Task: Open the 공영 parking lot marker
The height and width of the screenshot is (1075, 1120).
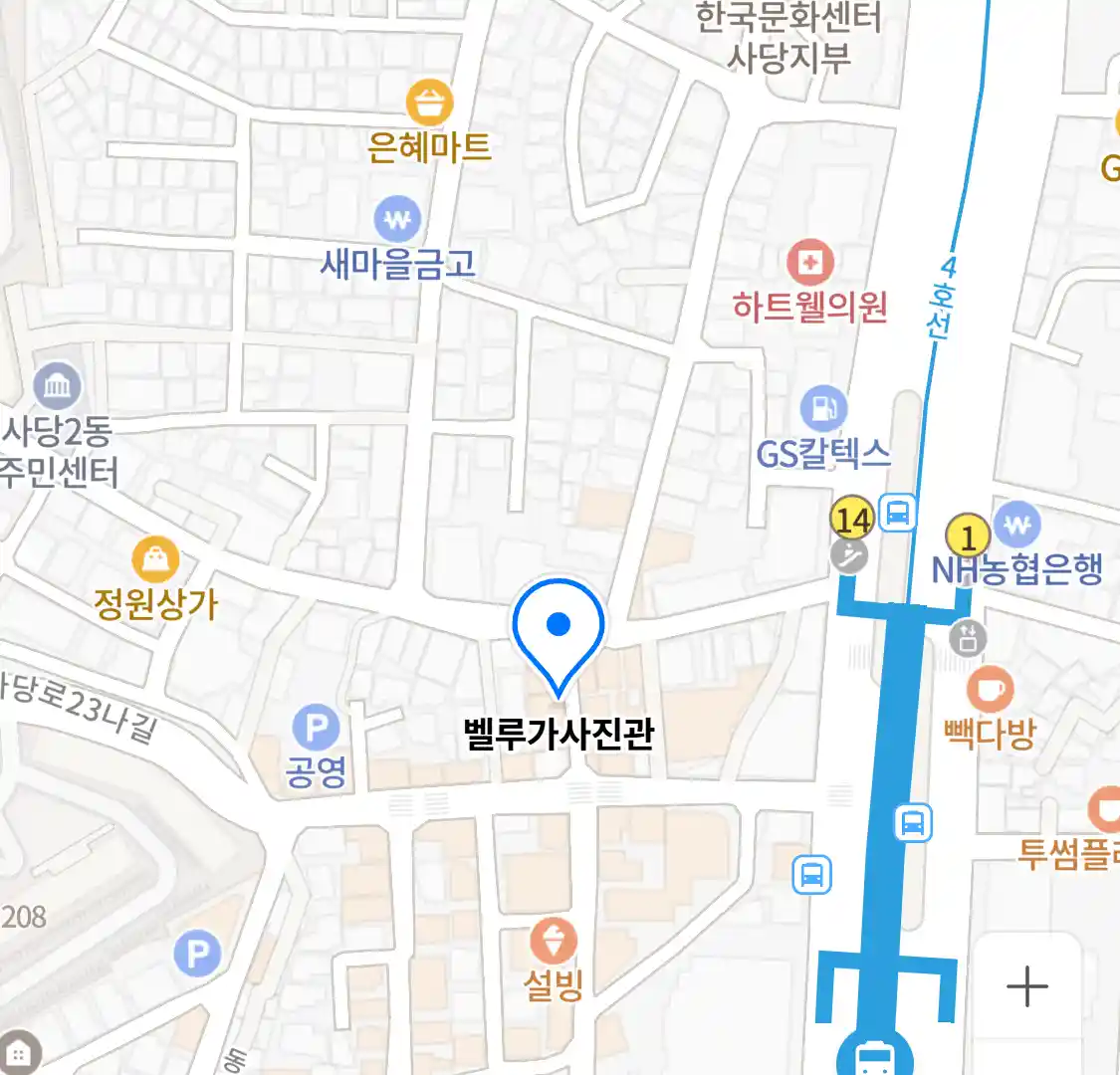Action: pyautogui.click(x=316, y=730)
